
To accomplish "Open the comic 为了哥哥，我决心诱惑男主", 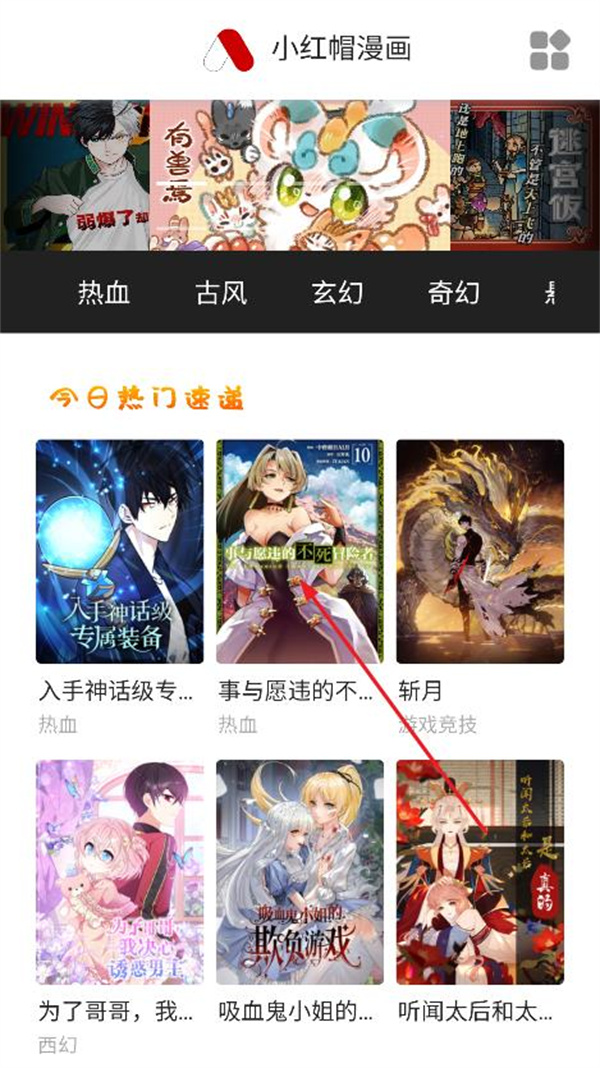I will click(120, 872).
